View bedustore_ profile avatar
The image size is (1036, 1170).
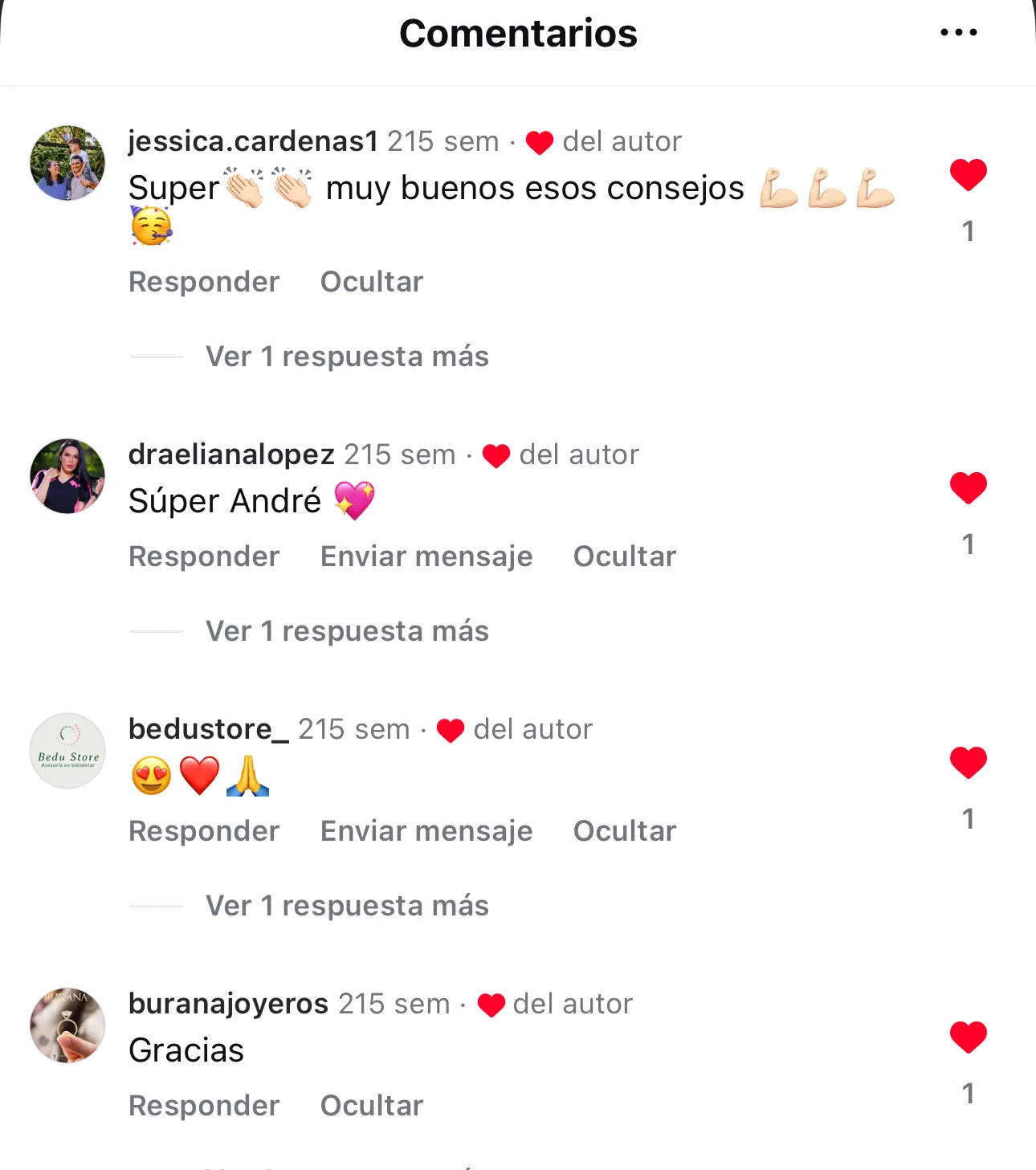coord(67,751)
